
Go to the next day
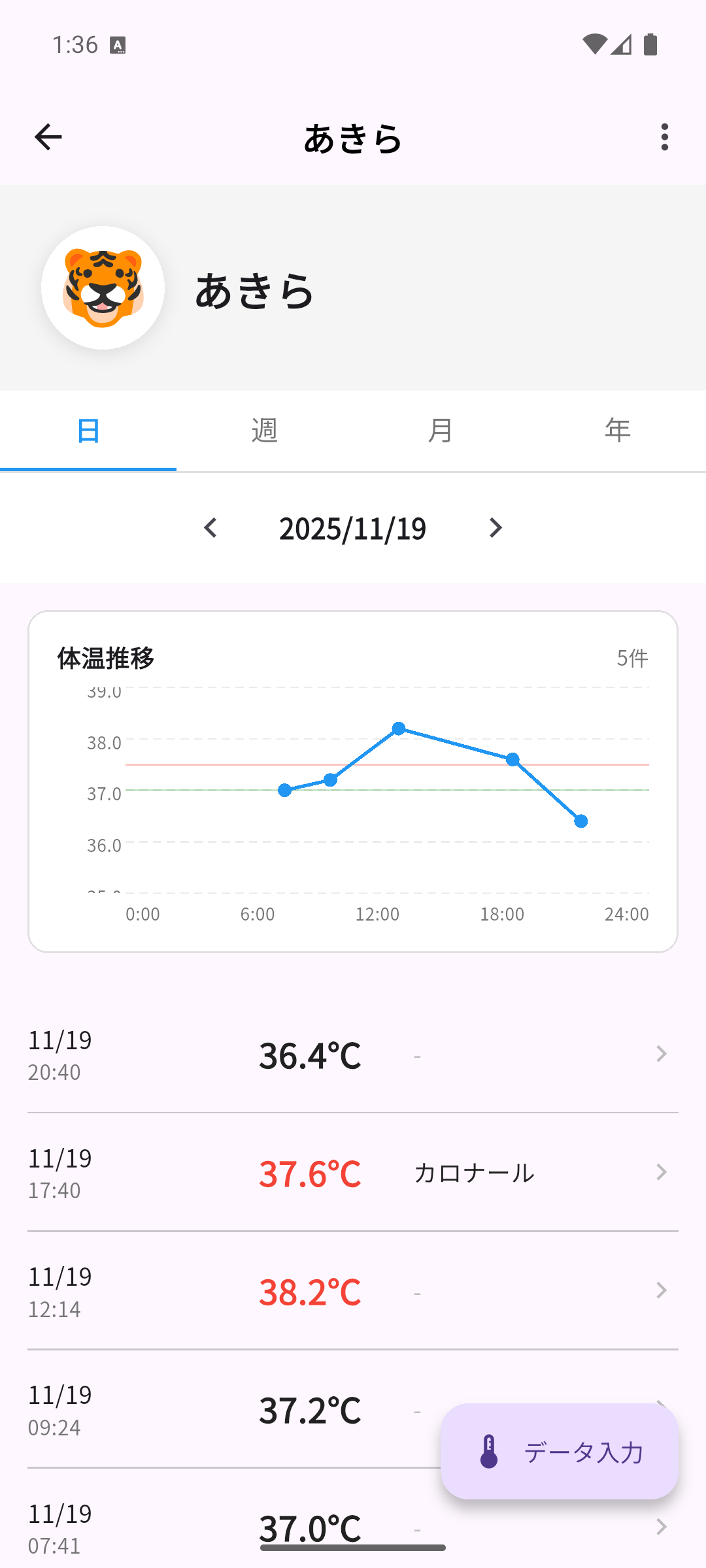point(495,528)
